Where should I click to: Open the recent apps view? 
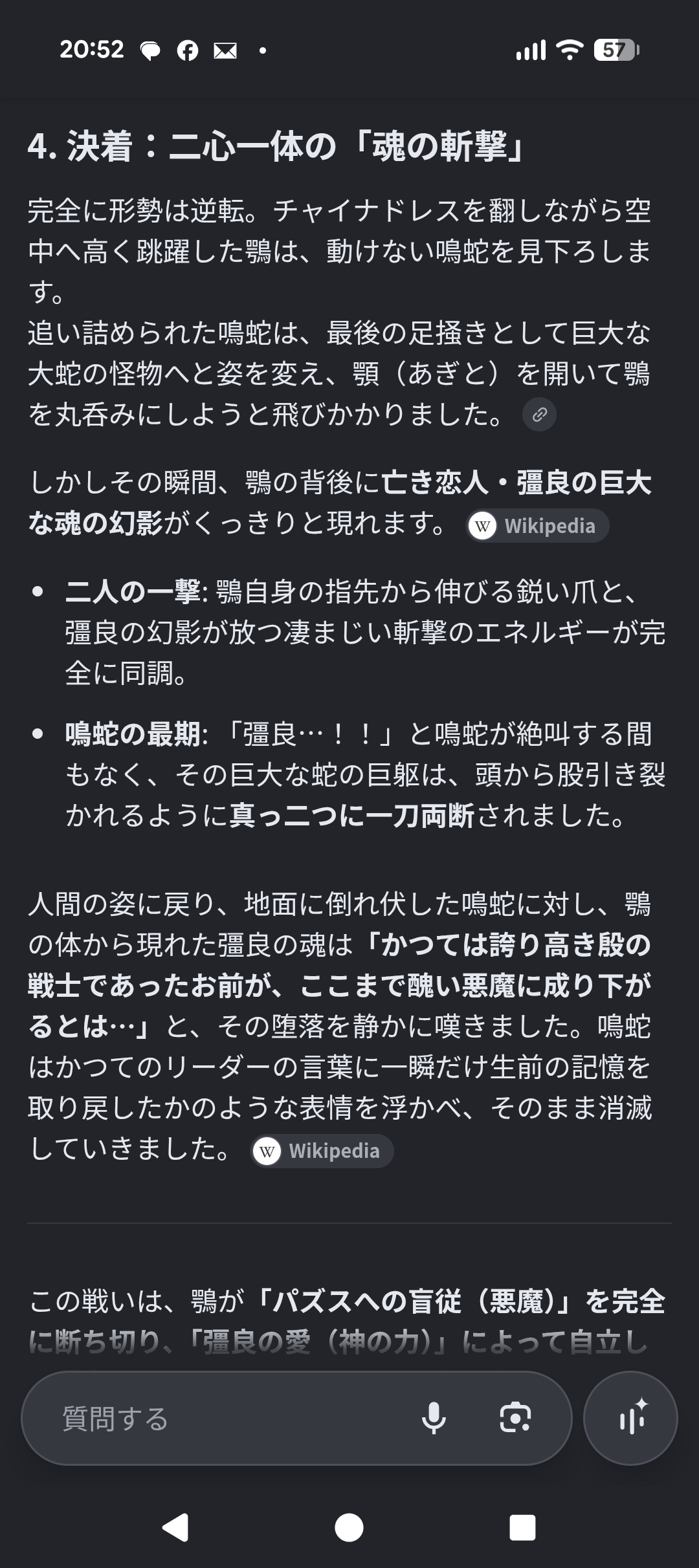click(x=522, y=1528)
